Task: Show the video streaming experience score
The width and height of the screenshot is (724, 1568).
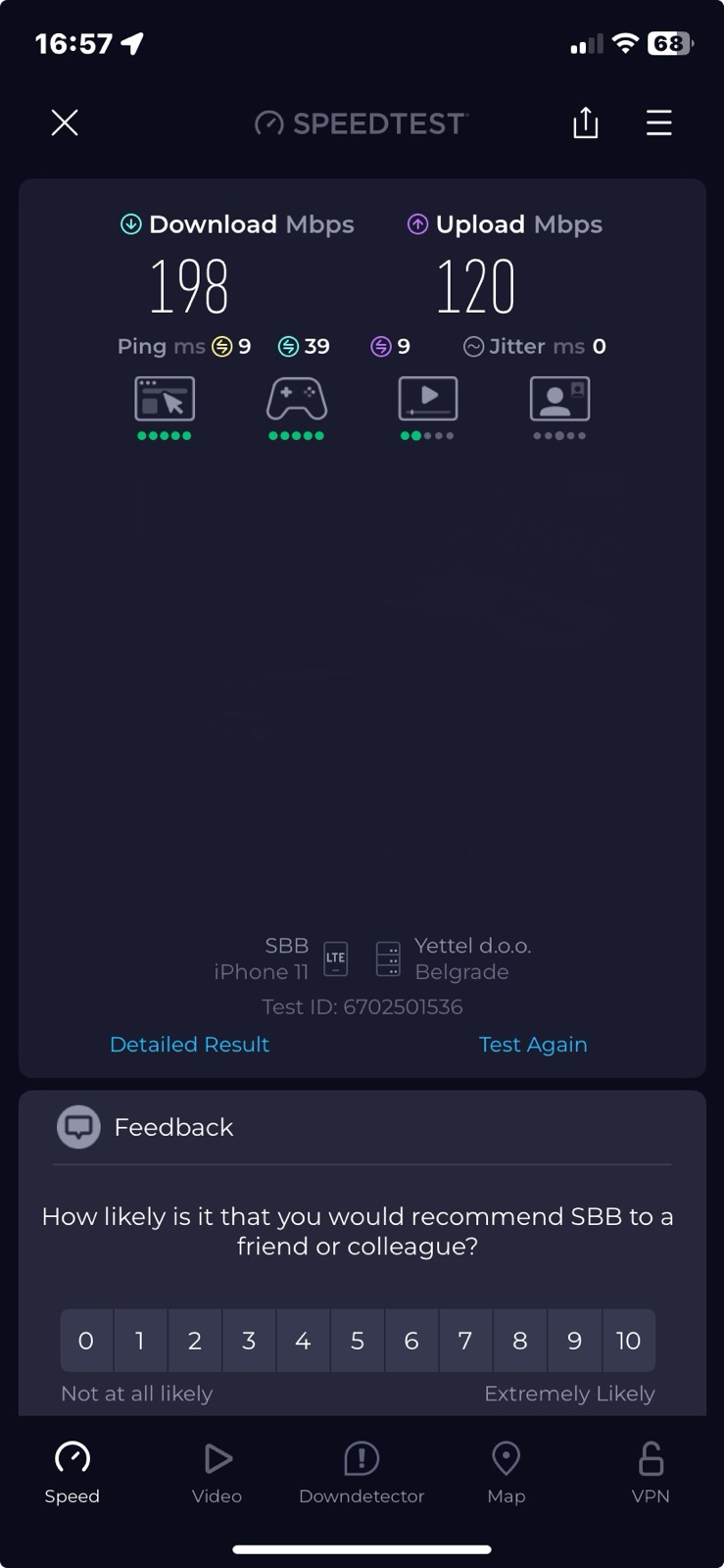Action: tap(427, 407)
